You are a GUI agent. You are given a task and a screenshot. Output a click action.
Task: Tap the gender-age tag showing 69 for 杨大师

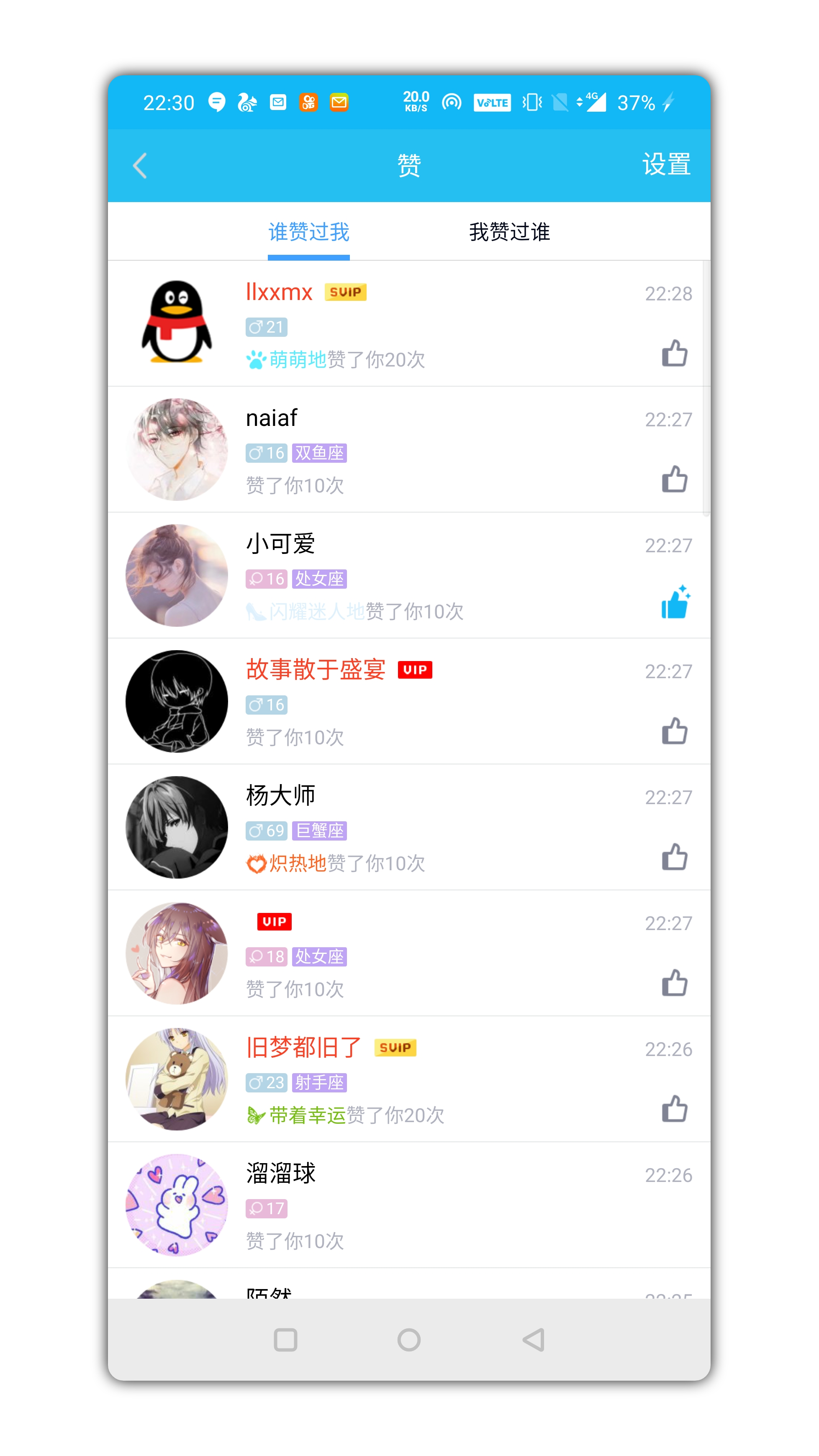click(266, 831)
